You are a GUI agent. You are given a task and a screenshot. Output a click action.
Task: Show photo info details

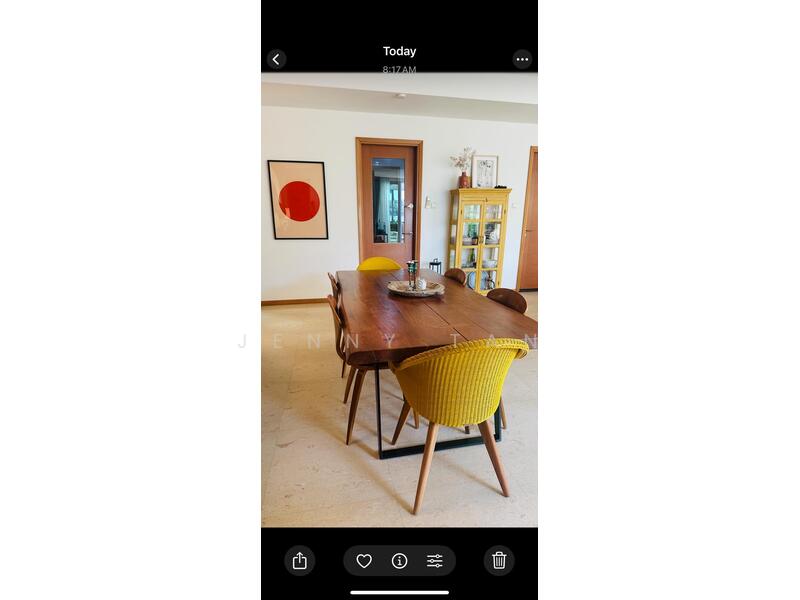click(x=399, y=561)
